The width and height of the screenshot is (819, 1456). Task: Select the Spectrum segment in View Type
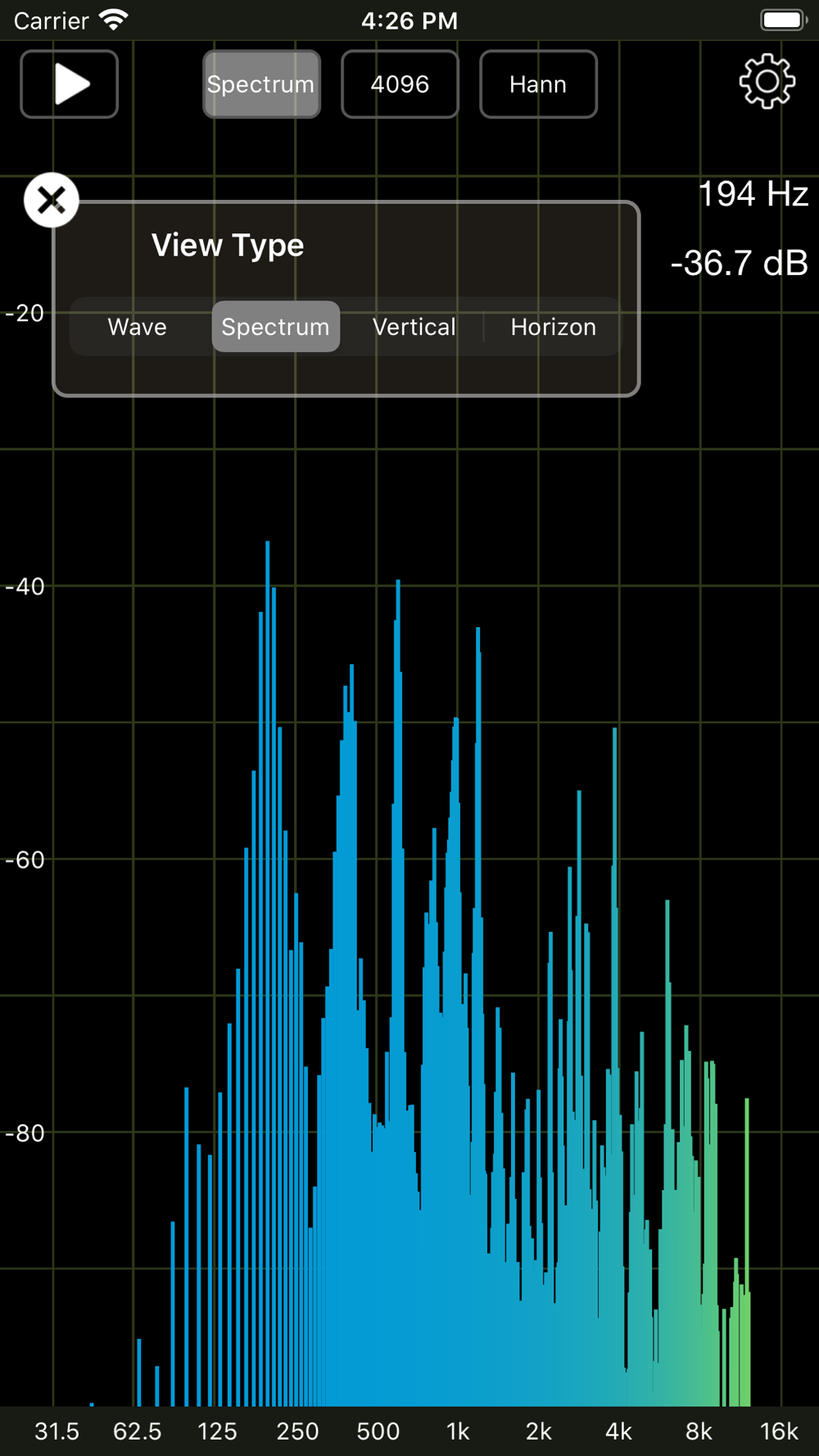(276, 327)
